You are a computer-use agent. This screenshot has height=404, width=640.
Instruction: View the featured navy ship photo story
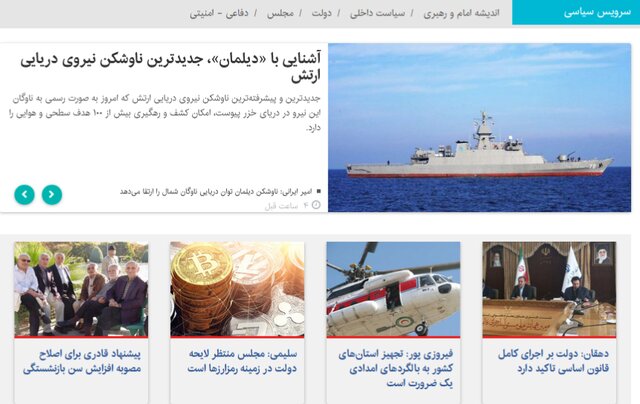click(479, 127)
